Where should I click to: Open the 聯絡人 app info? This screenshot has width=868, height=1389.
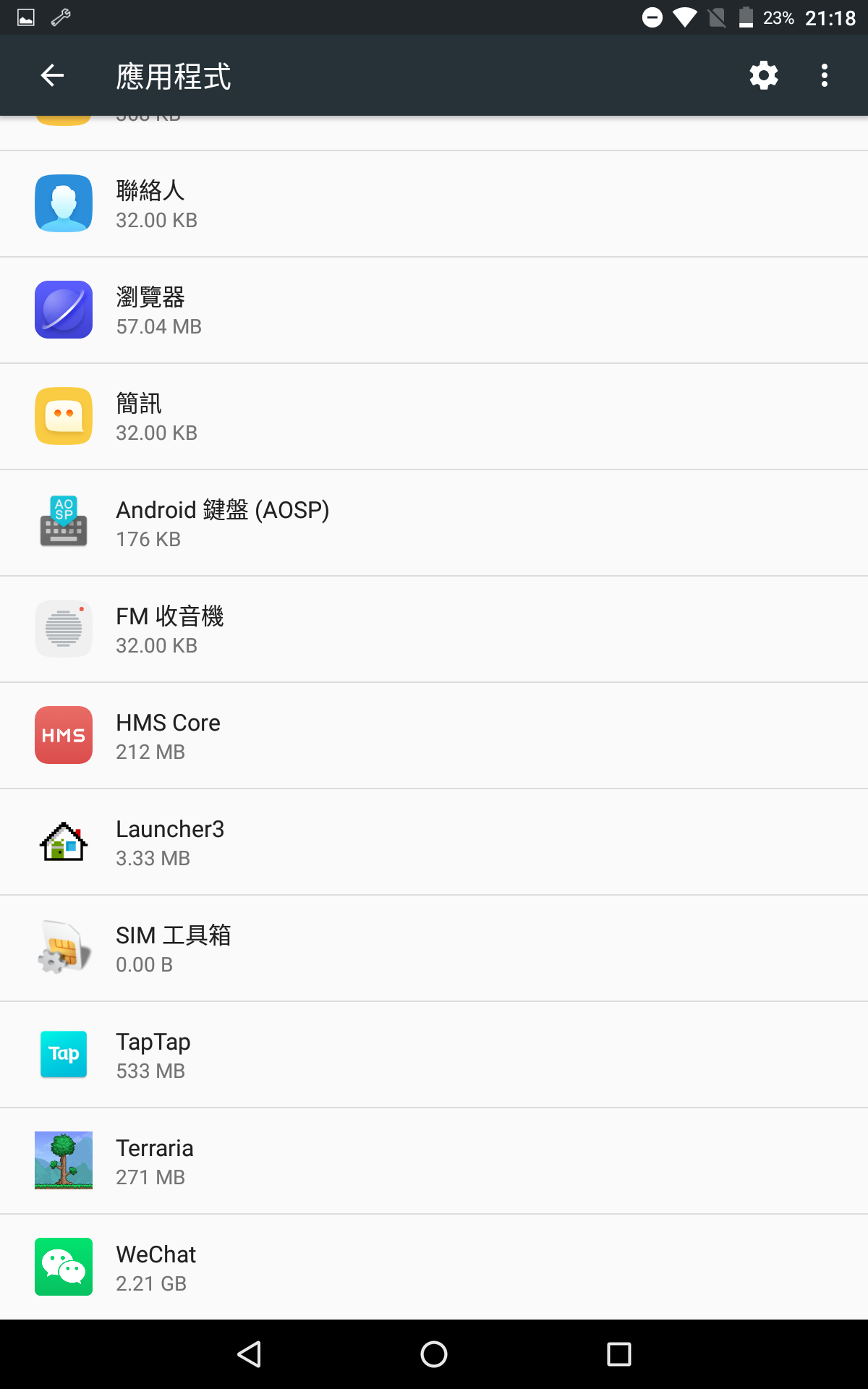(x=434, y=204)
